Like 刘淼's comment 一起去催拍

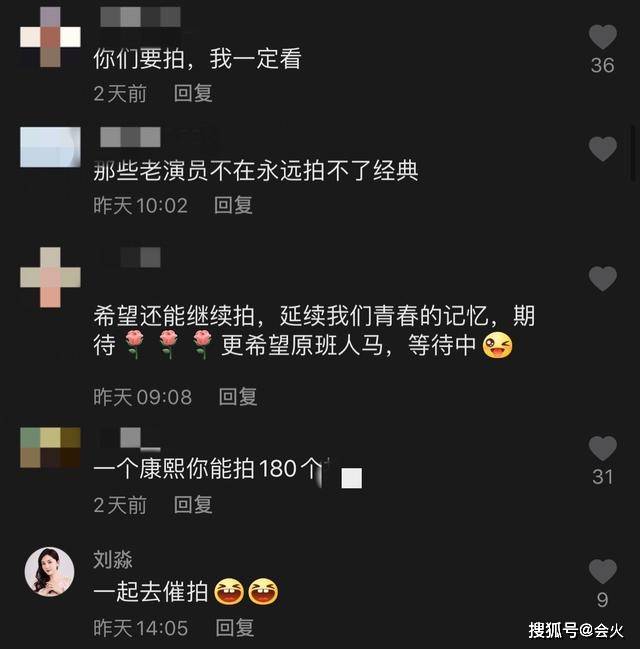(x=602, y=572)
